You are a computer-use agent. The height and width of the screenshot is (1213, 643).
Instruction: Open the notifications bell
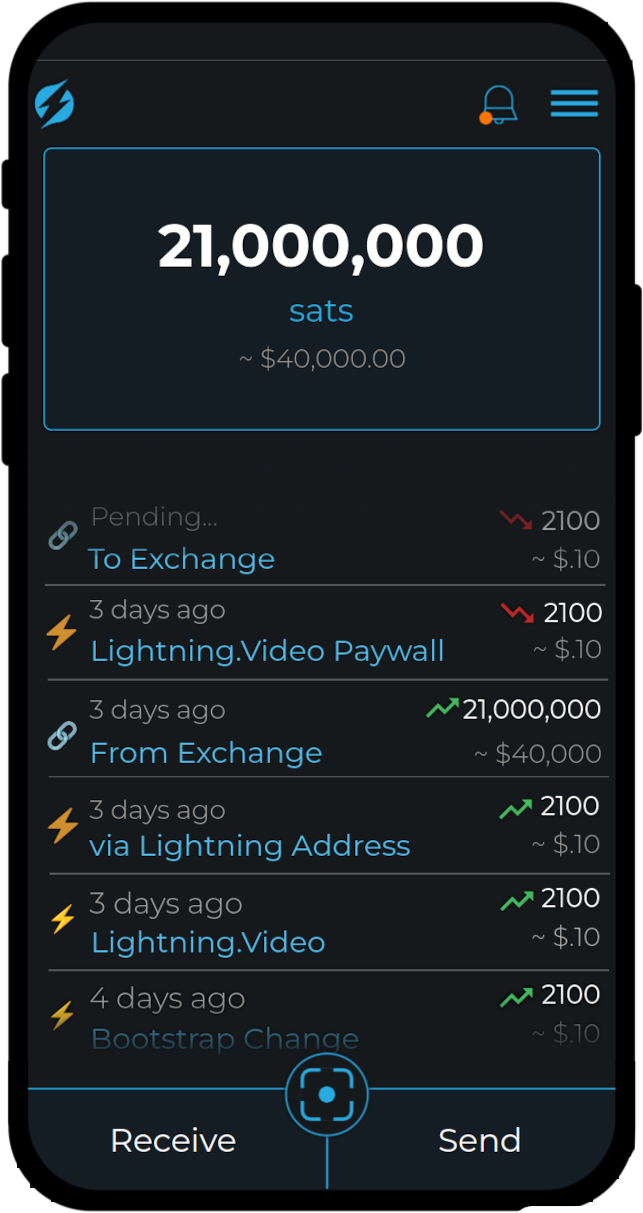[x=498, y=105]
